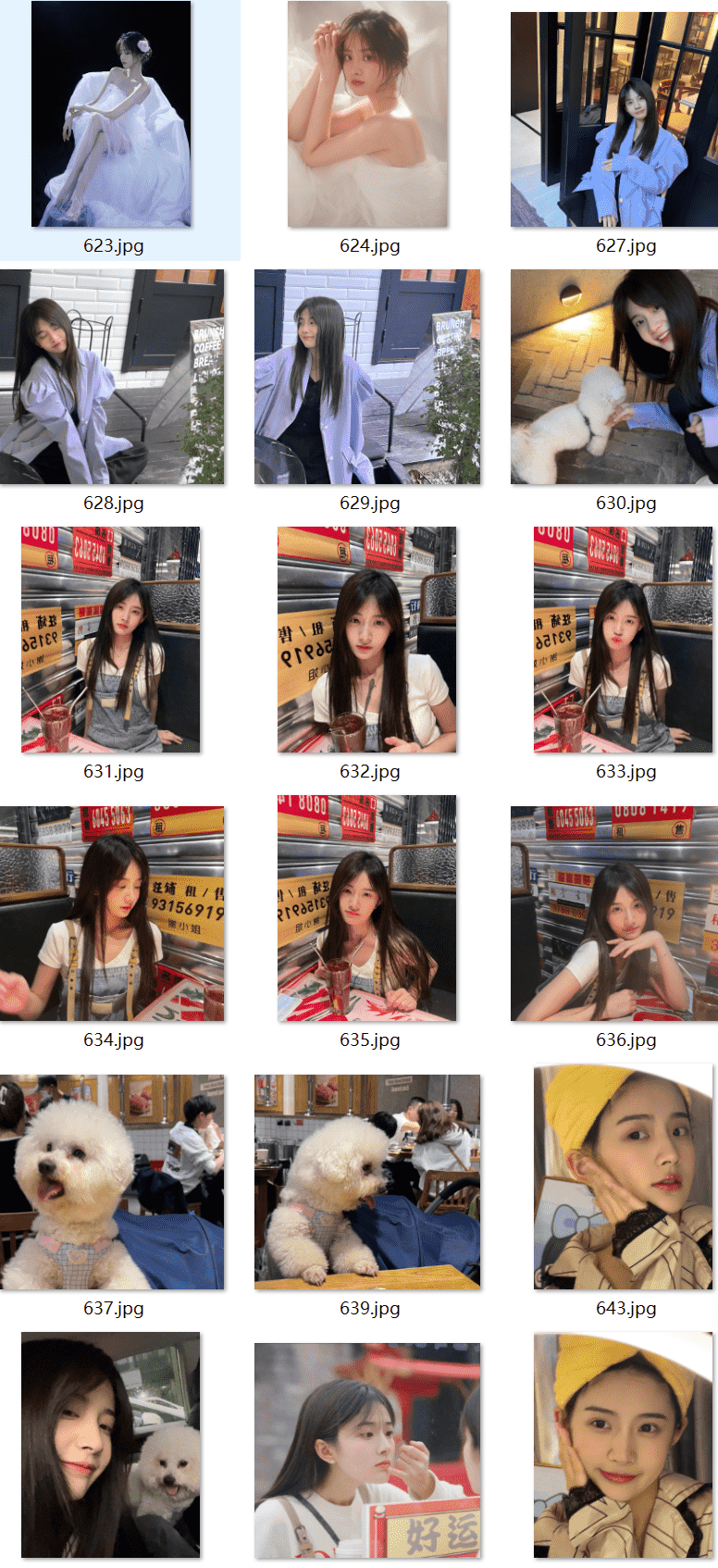Select the 643.jpg portrait thumbnail
718x1568 pixels.
pos(624,1176)
